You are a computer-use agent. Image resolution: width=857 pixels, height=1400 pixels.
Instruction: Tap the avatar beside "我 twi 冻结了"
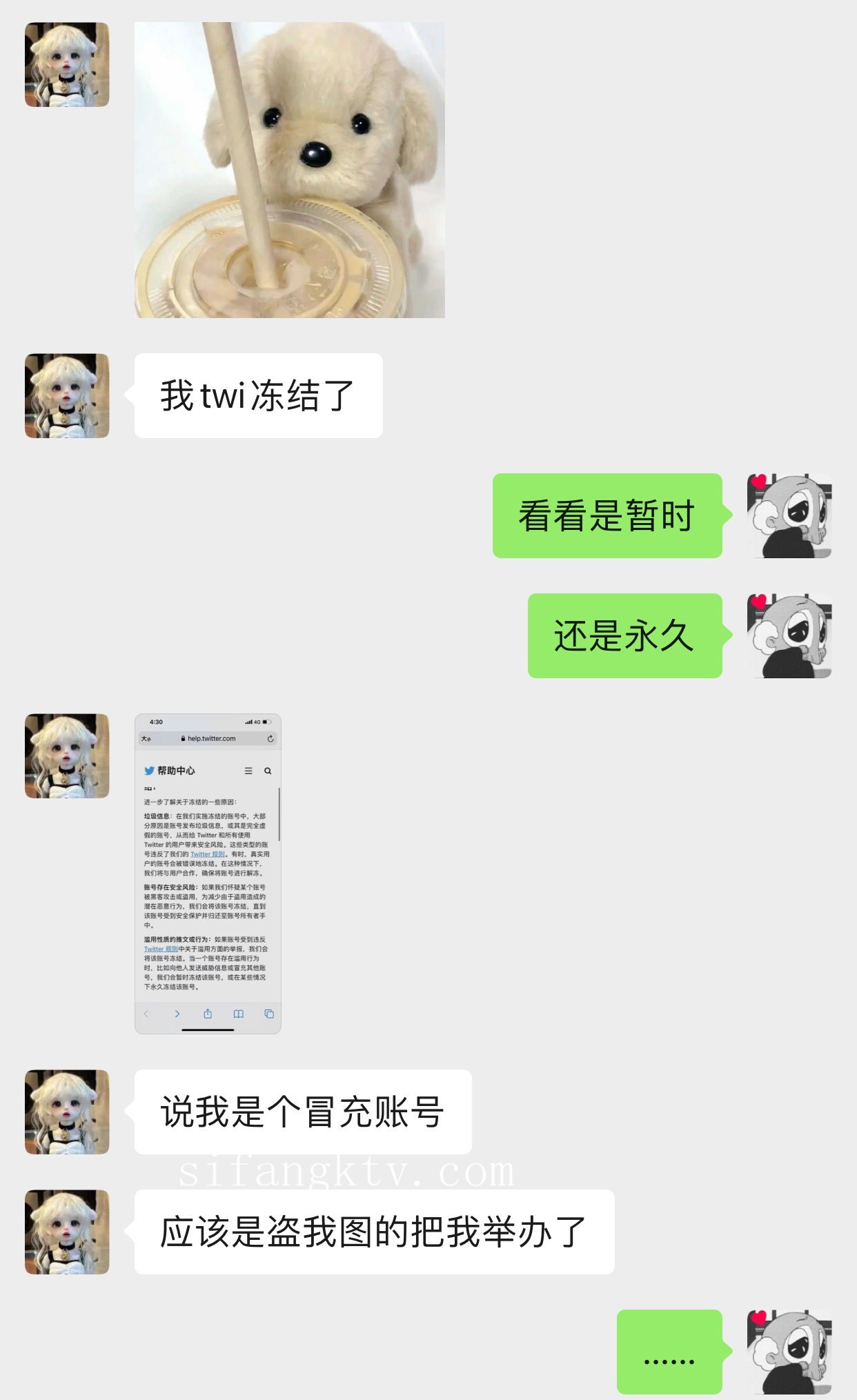(x=67, y=395)
